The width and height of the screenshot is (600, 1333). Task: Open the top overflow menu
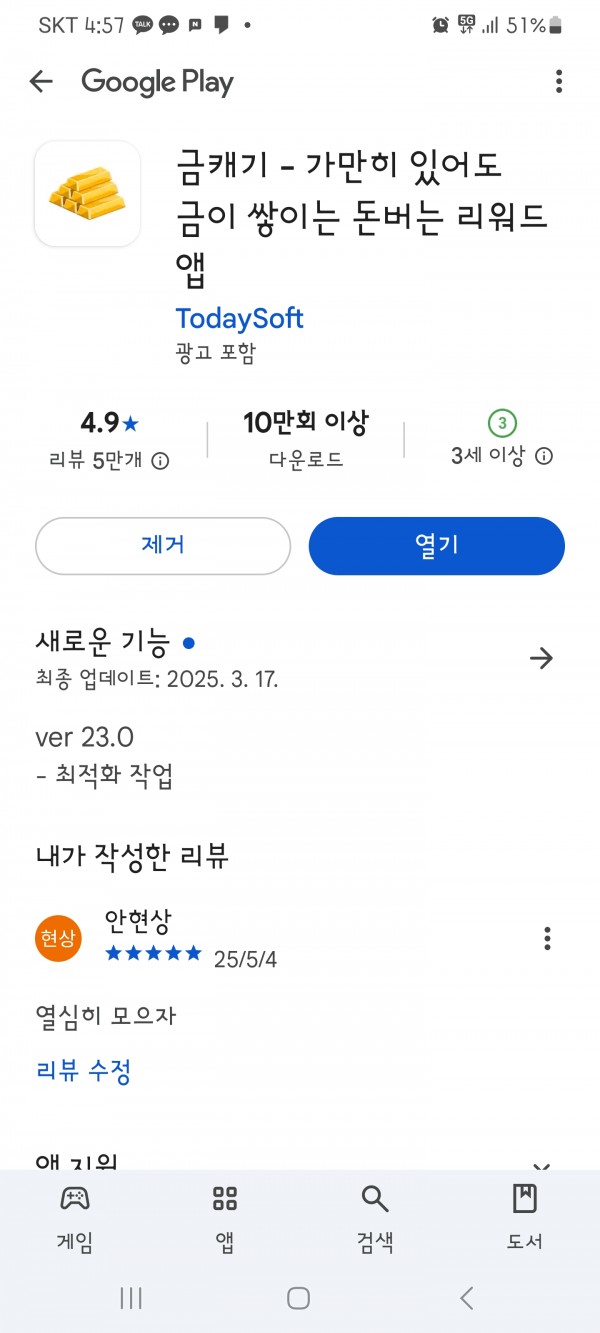(x=558, y=82)
